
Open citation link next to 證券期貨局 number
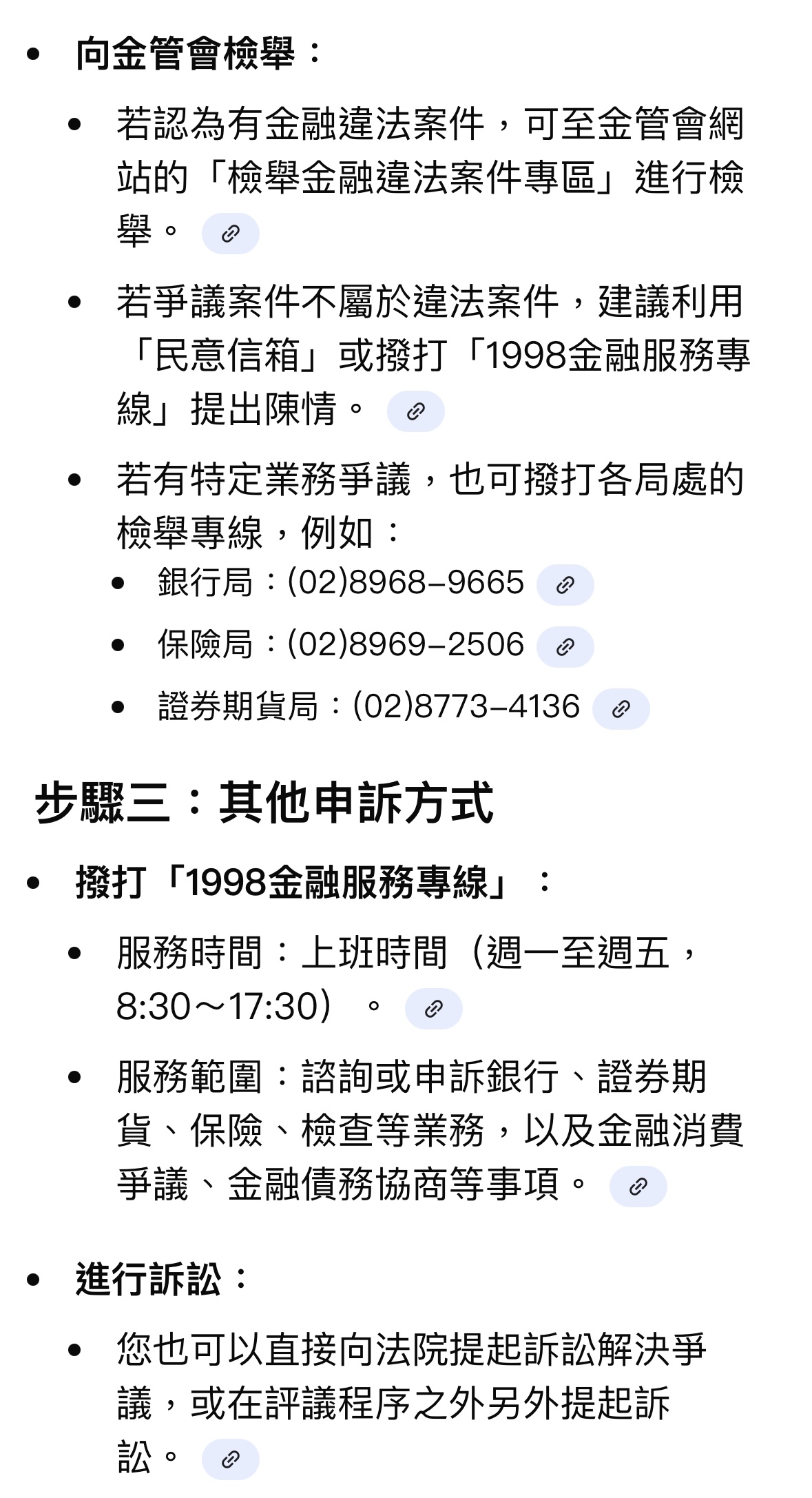point(621,709)
